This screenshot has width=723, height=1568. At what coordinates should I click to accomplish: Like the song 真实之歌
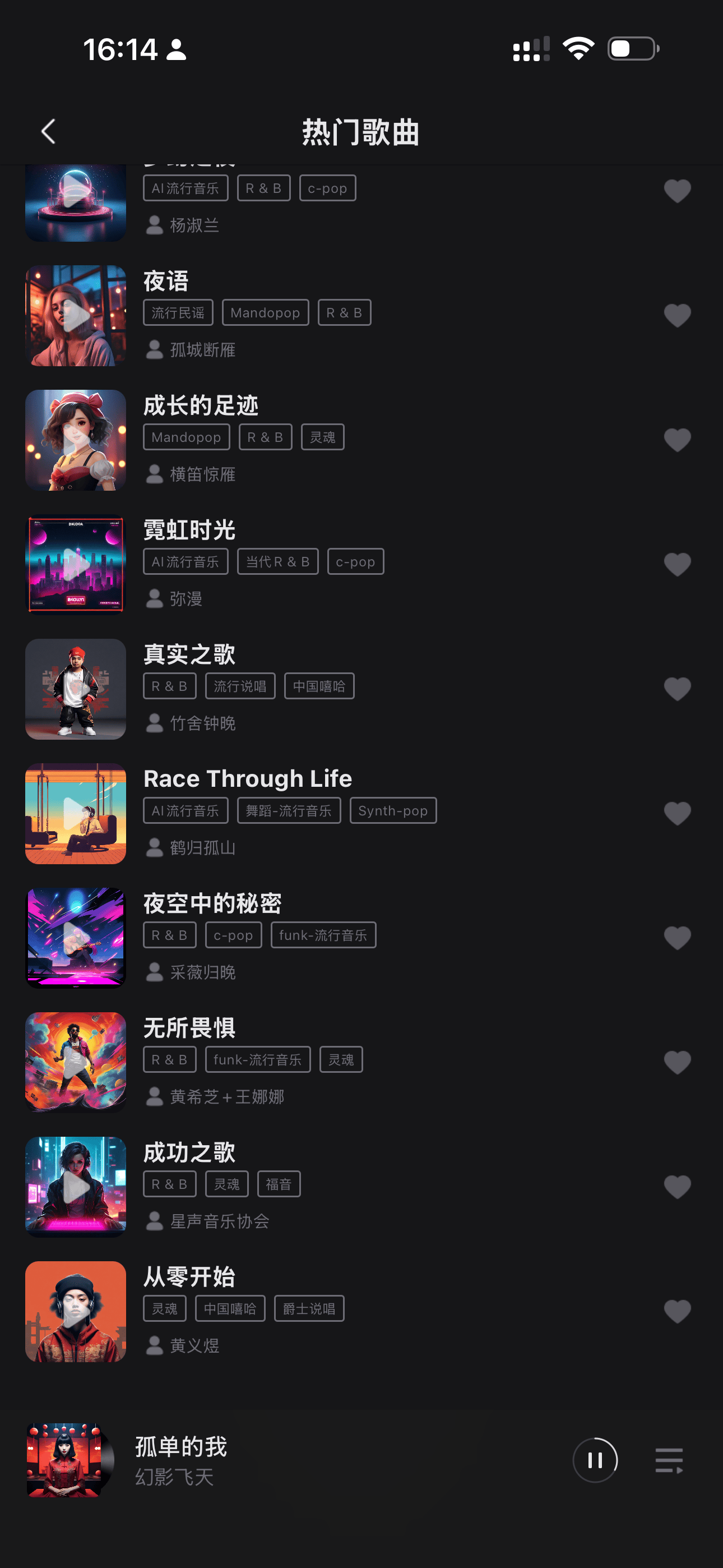click(676, 689)
